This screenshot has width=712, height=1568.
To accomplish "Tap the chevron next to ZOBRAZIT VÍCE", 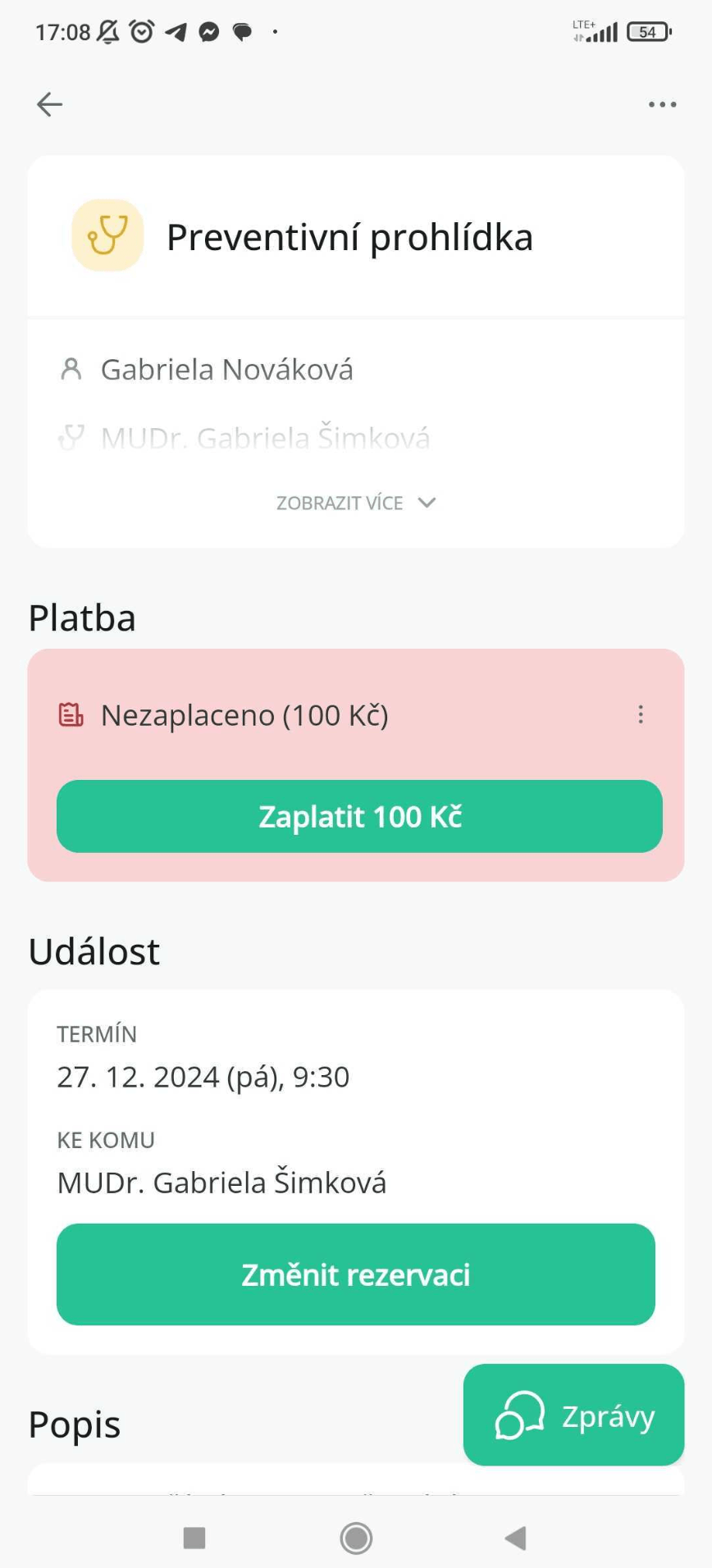I will [427, 502].
